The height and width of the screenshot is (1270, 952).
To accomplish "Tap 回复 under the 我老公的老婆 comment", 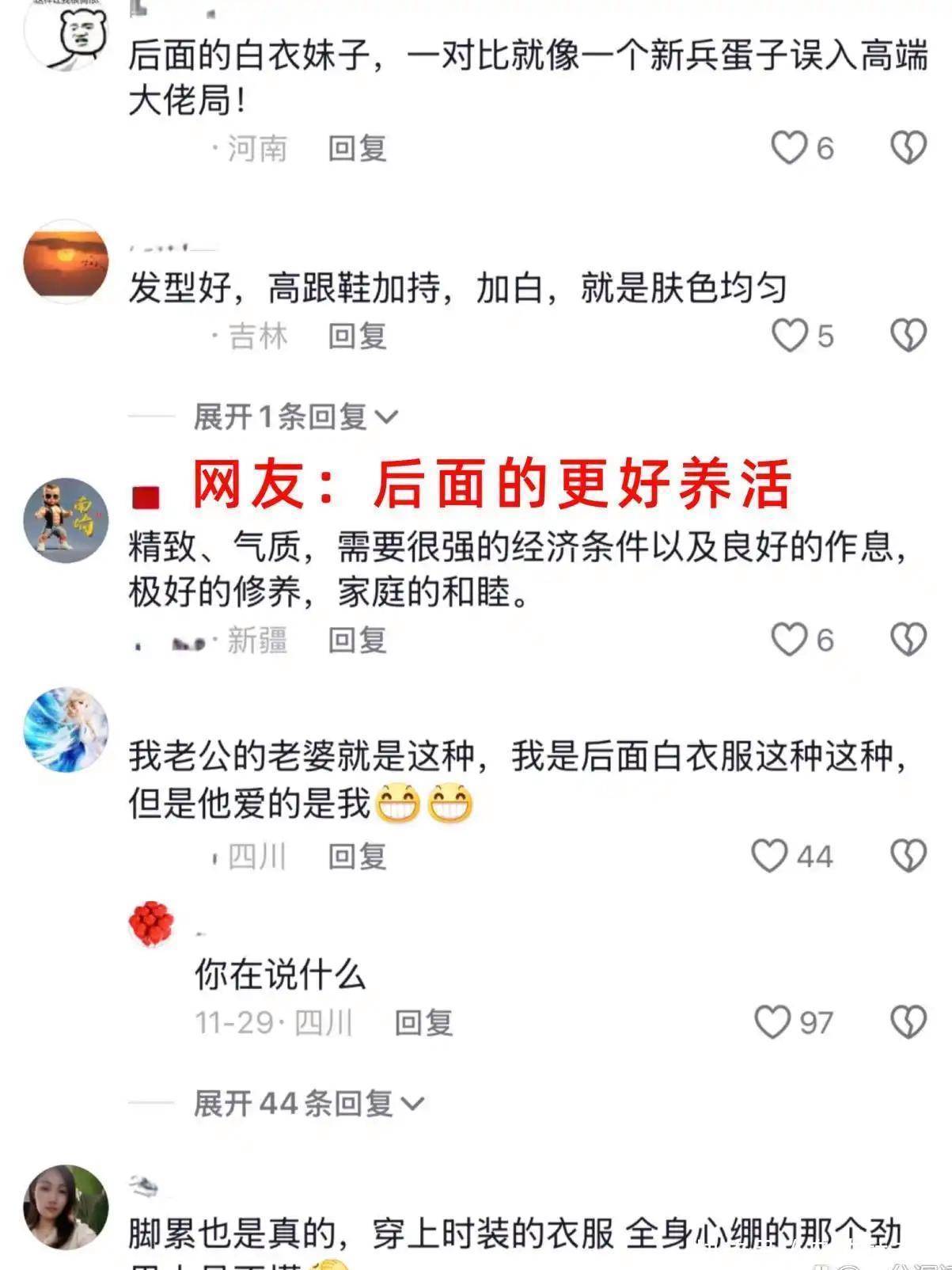I will [x=357, y=857].
